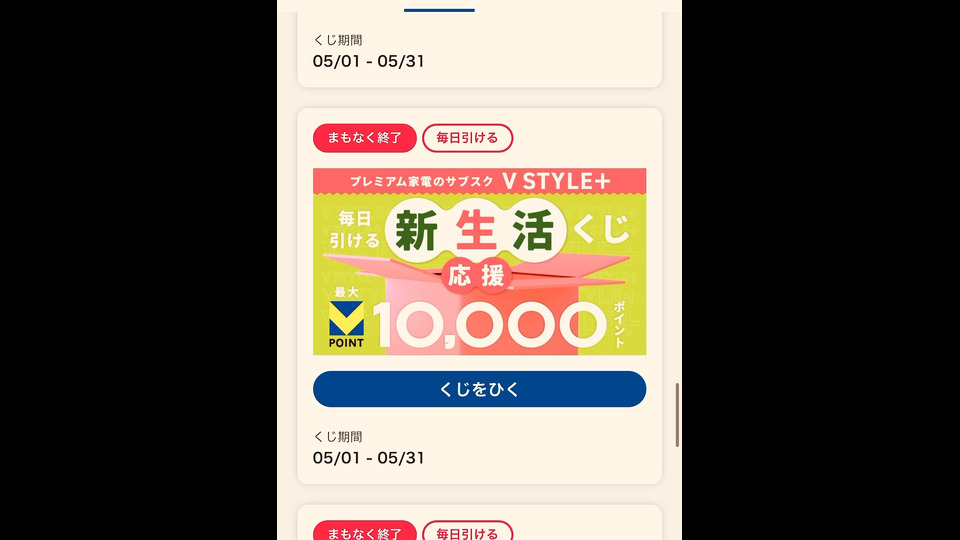Image resolution: width=960 pixels, height=540 pixels.
Task: Tap the くじをひく button
Action: (479, 389)
